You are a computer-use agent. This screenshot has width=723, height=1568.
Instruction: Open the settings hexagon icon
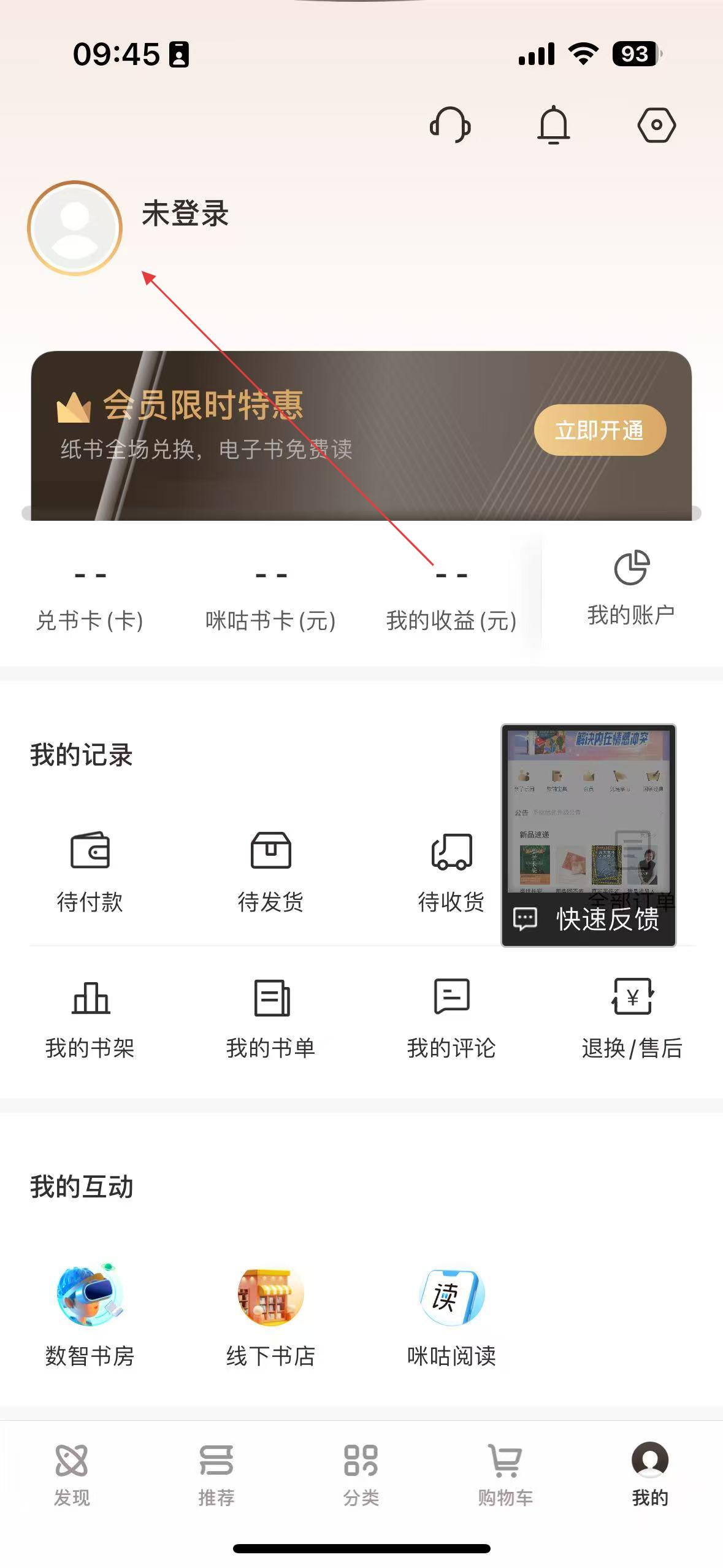656,125
